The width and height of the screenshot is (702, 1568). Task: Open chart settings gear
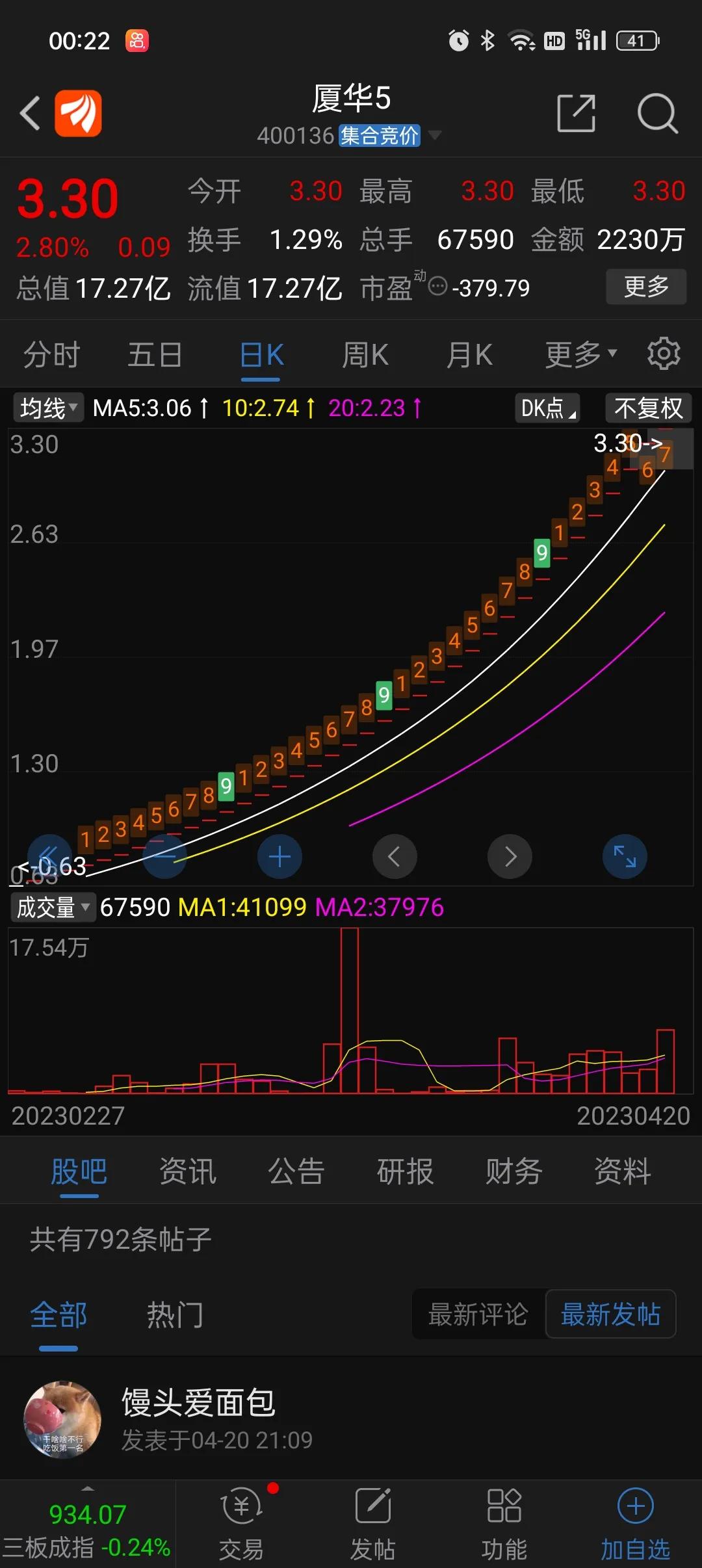pos(664,354)
